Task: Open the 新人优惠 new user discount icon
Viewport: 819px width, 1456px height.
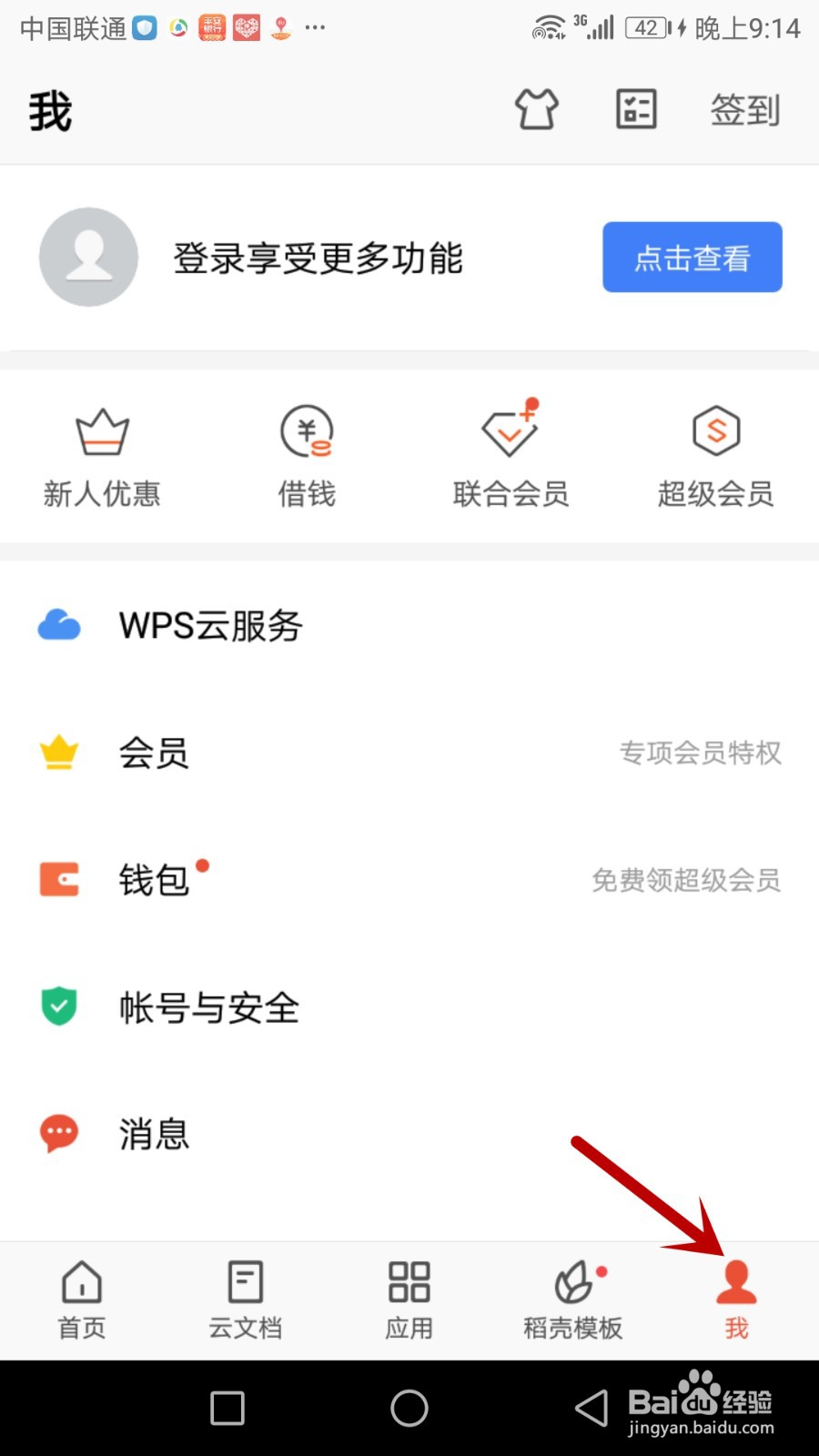Action: click(x=102, y=455)
